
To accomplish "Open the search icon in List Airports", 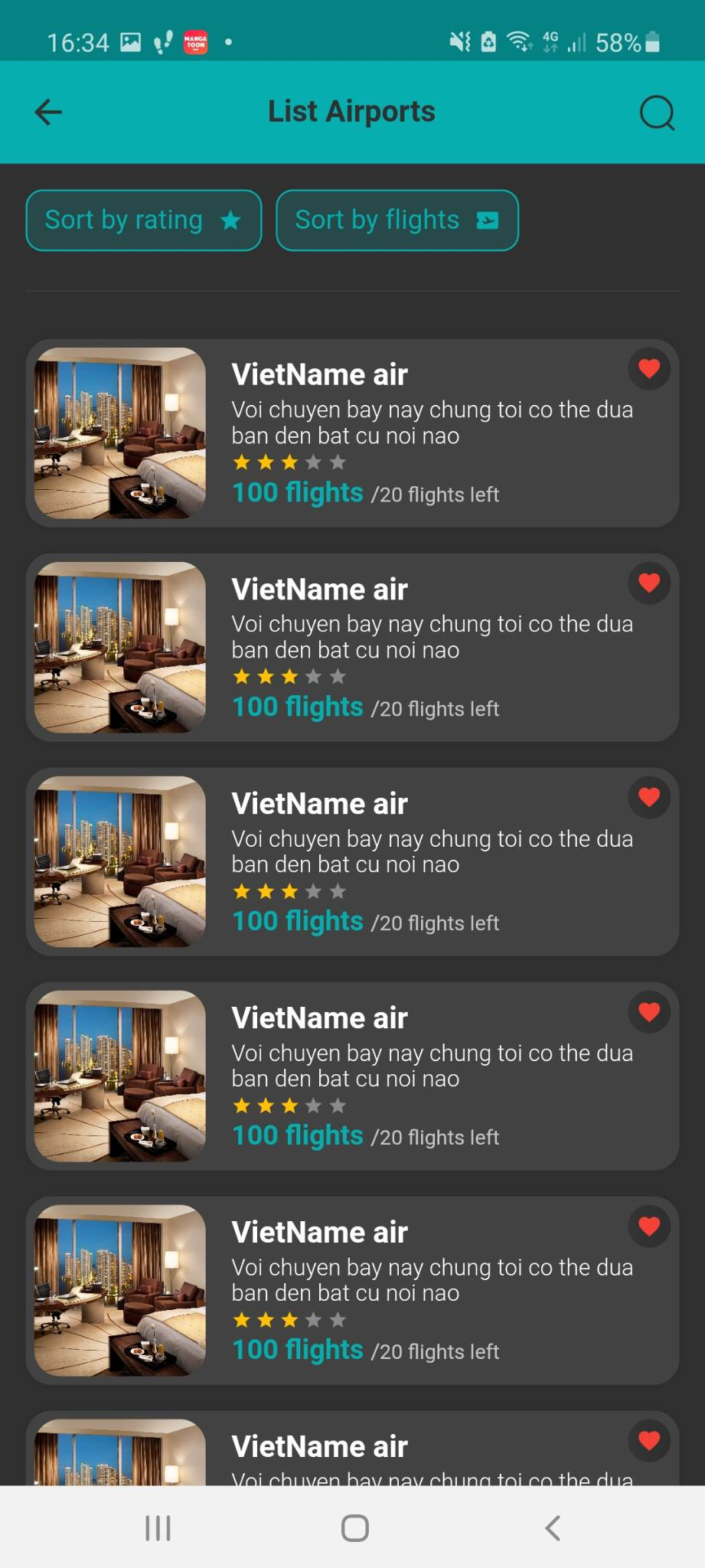I will (x=657, y=113).
